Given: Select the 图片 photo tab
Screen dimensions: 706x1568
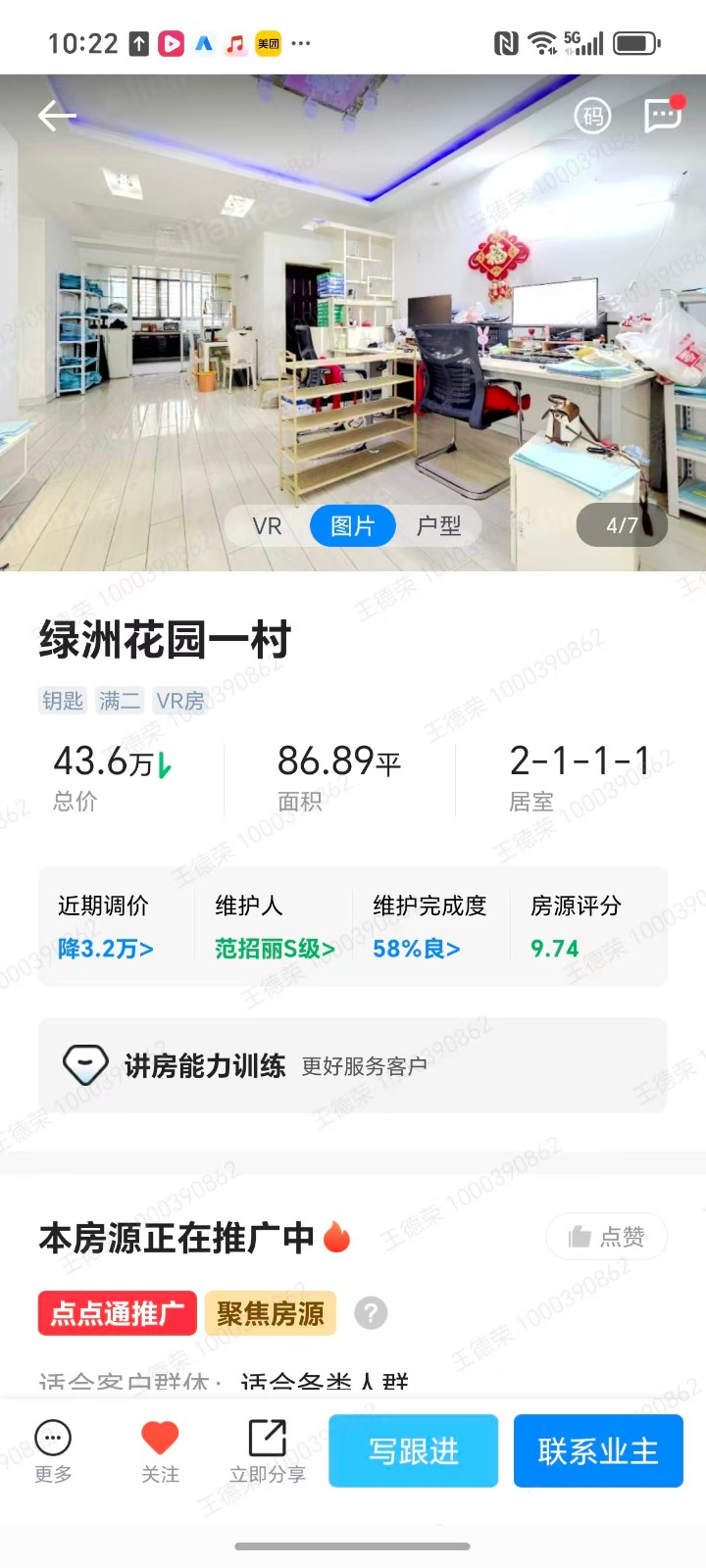Looking at the screenshot, I should click(352, 526).
